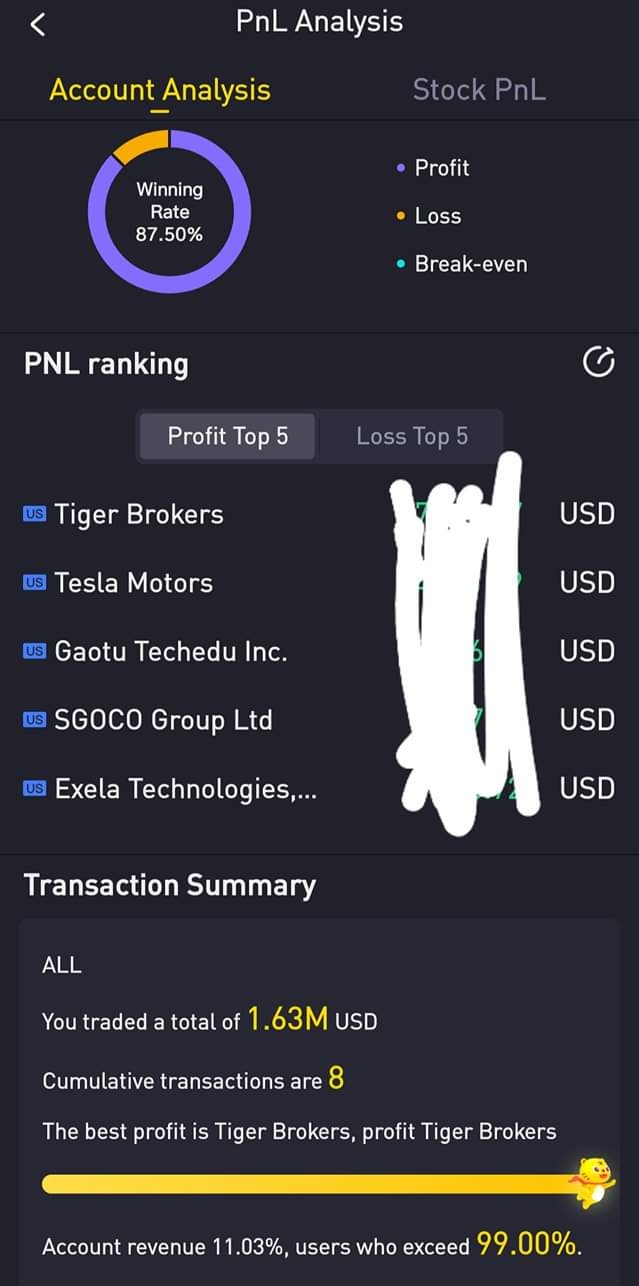Select the Profit Top 5 segment
The image size is (639, 1286).
(x=228, y=436)
